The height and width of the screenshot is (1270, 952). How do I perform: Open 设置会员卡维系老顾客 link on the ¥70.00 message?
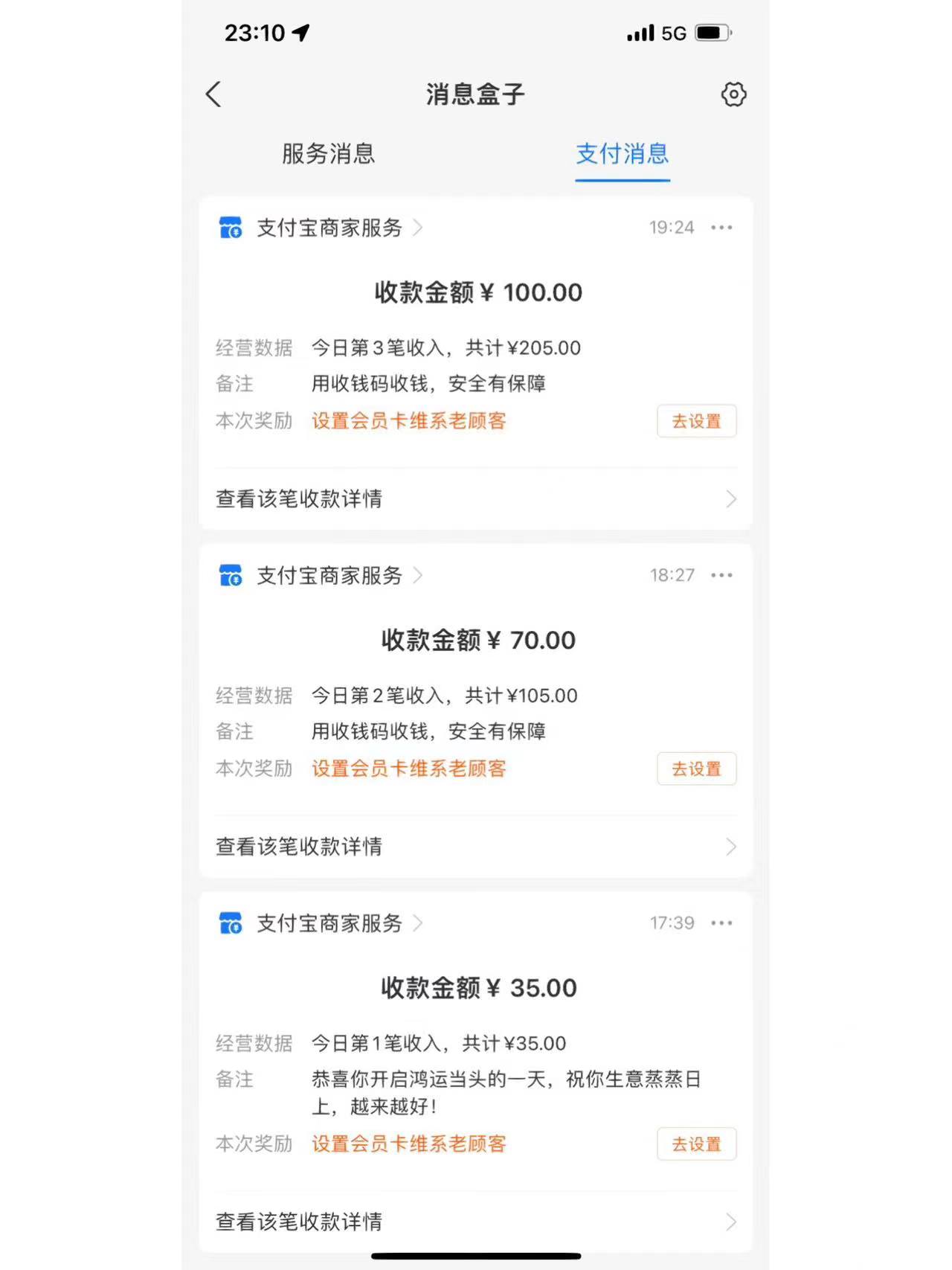[408, 769]
